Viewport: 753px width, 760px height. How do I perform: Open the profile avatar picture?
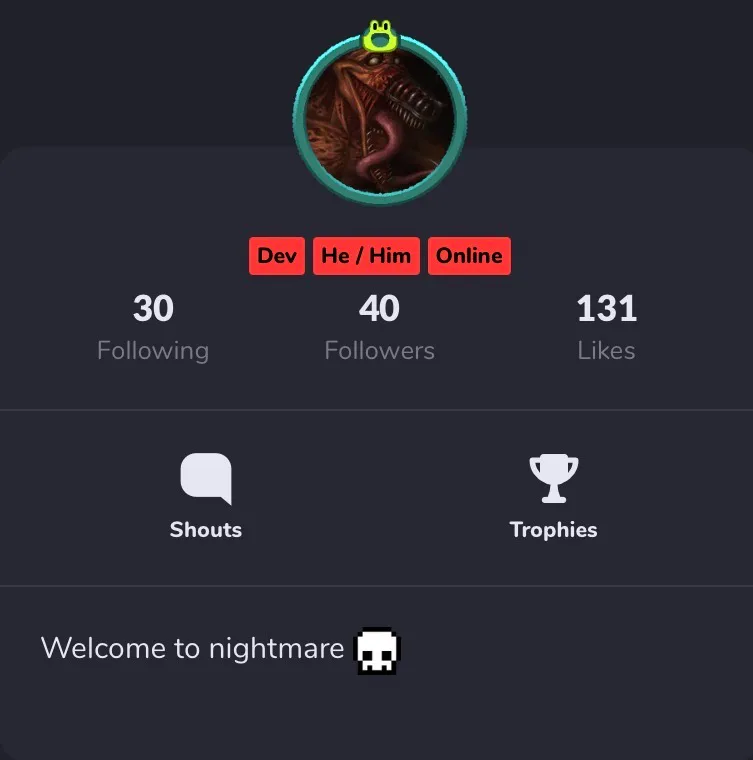tap(380, 118)
